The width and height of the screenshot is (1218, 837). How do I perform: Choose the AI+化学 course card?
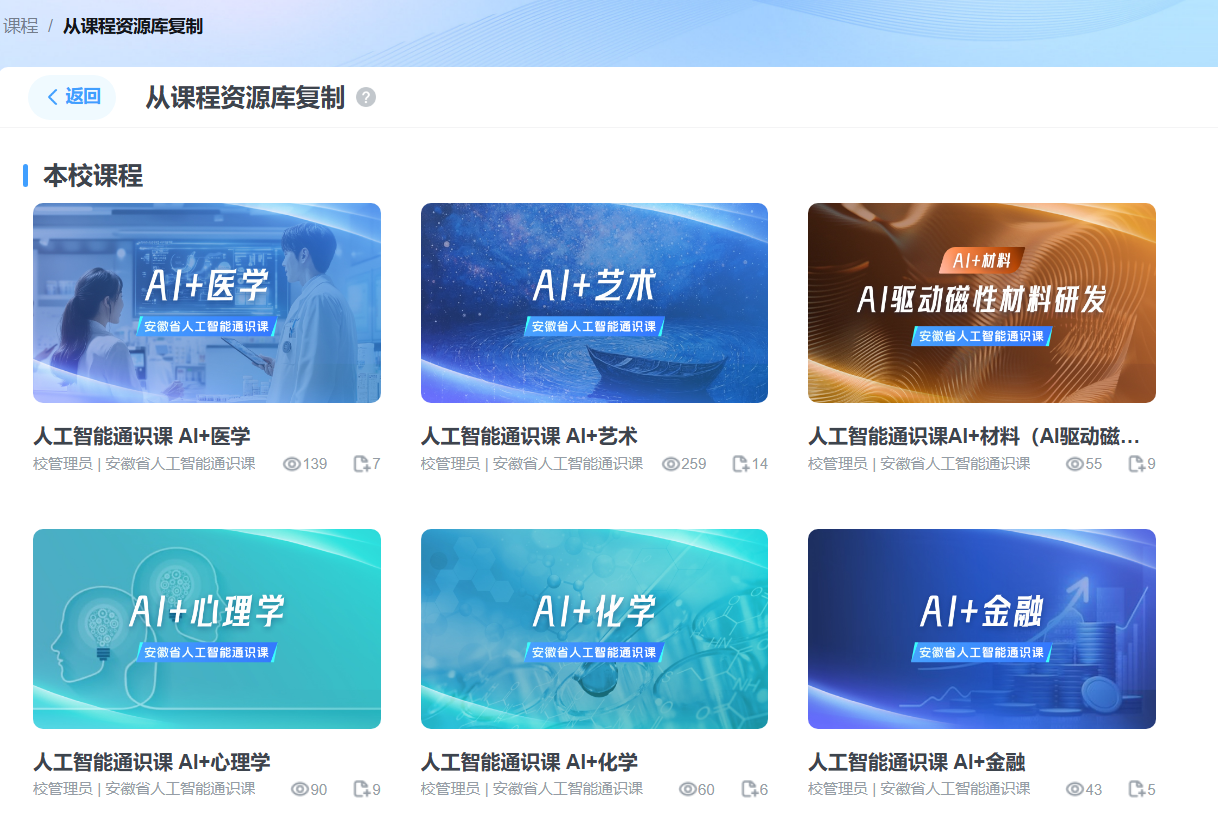(594, 628)
